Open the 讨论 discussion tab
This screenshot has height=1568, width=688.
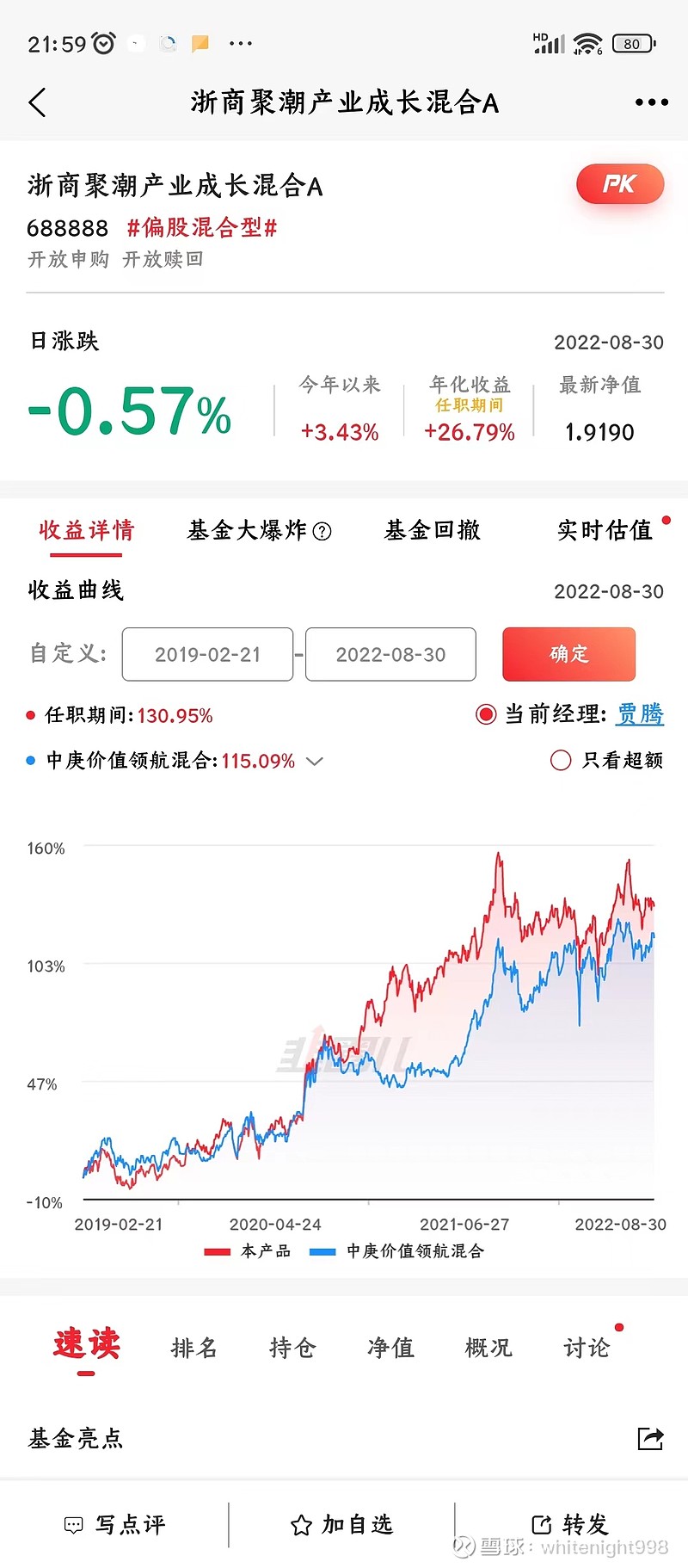(x=587, y=1348)
